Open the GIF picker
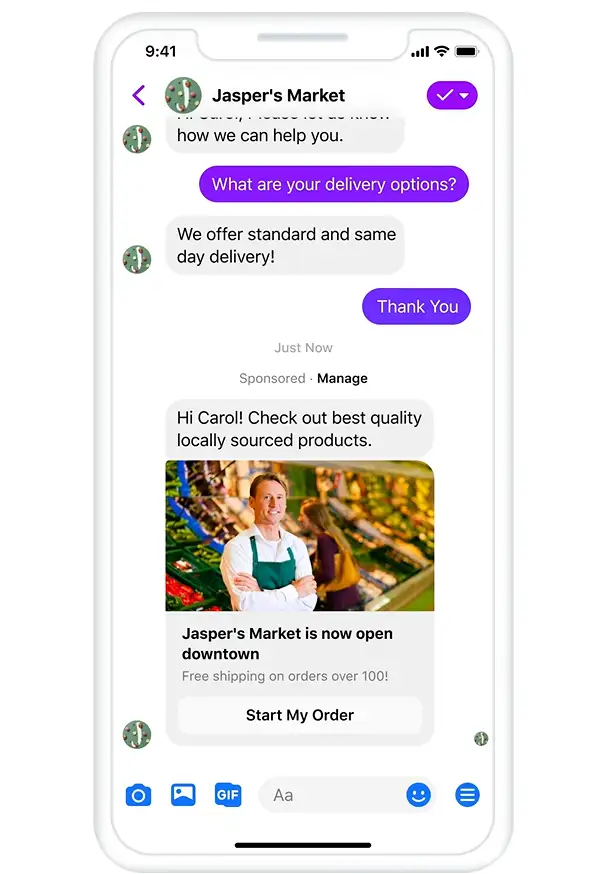Viewport: 616px width, 874px height. pos(228,795)
